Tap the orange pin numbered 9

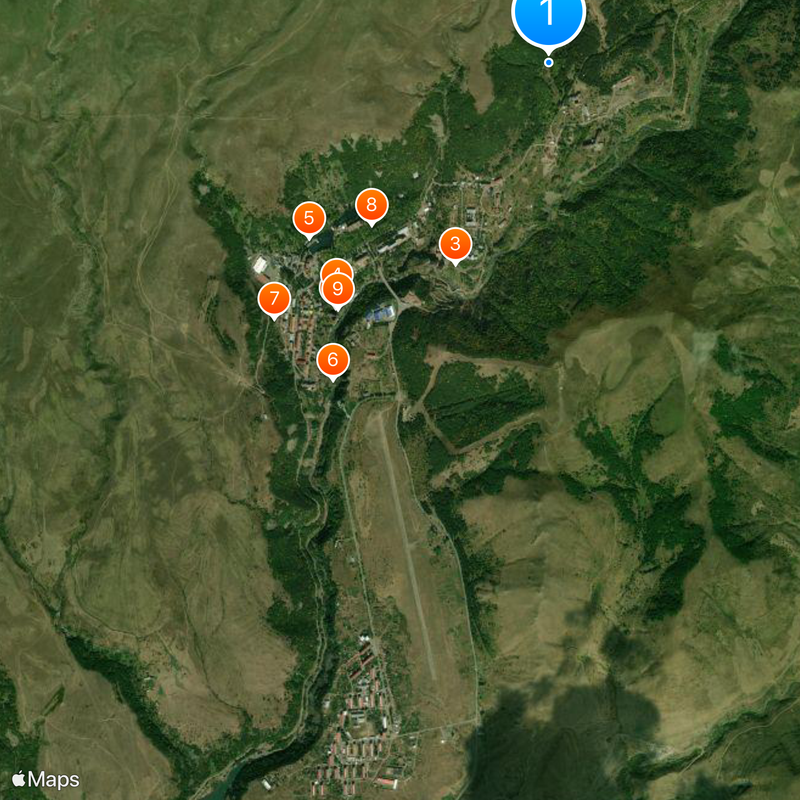pyautogui.click(x=338, y=290)
